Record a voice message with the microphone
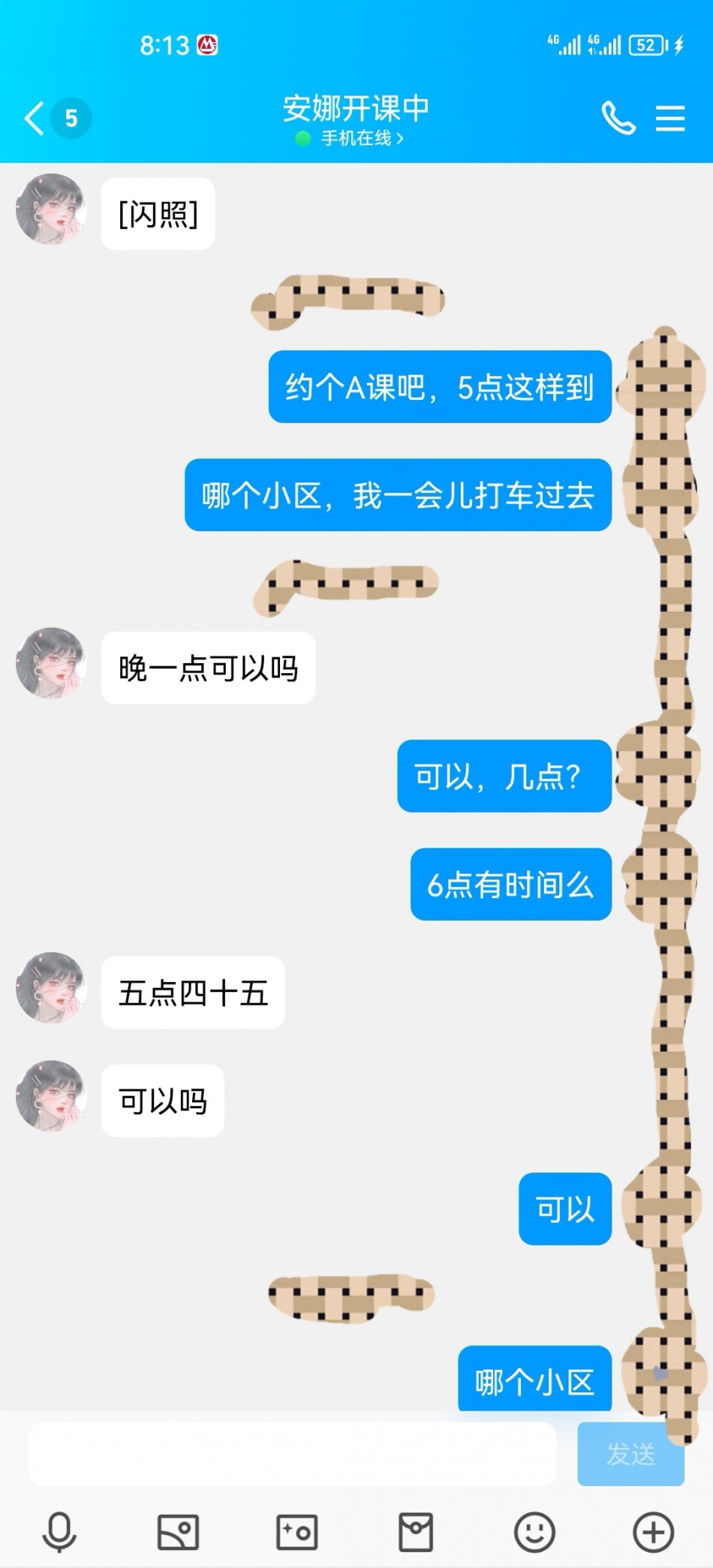 click(59, 1531)
